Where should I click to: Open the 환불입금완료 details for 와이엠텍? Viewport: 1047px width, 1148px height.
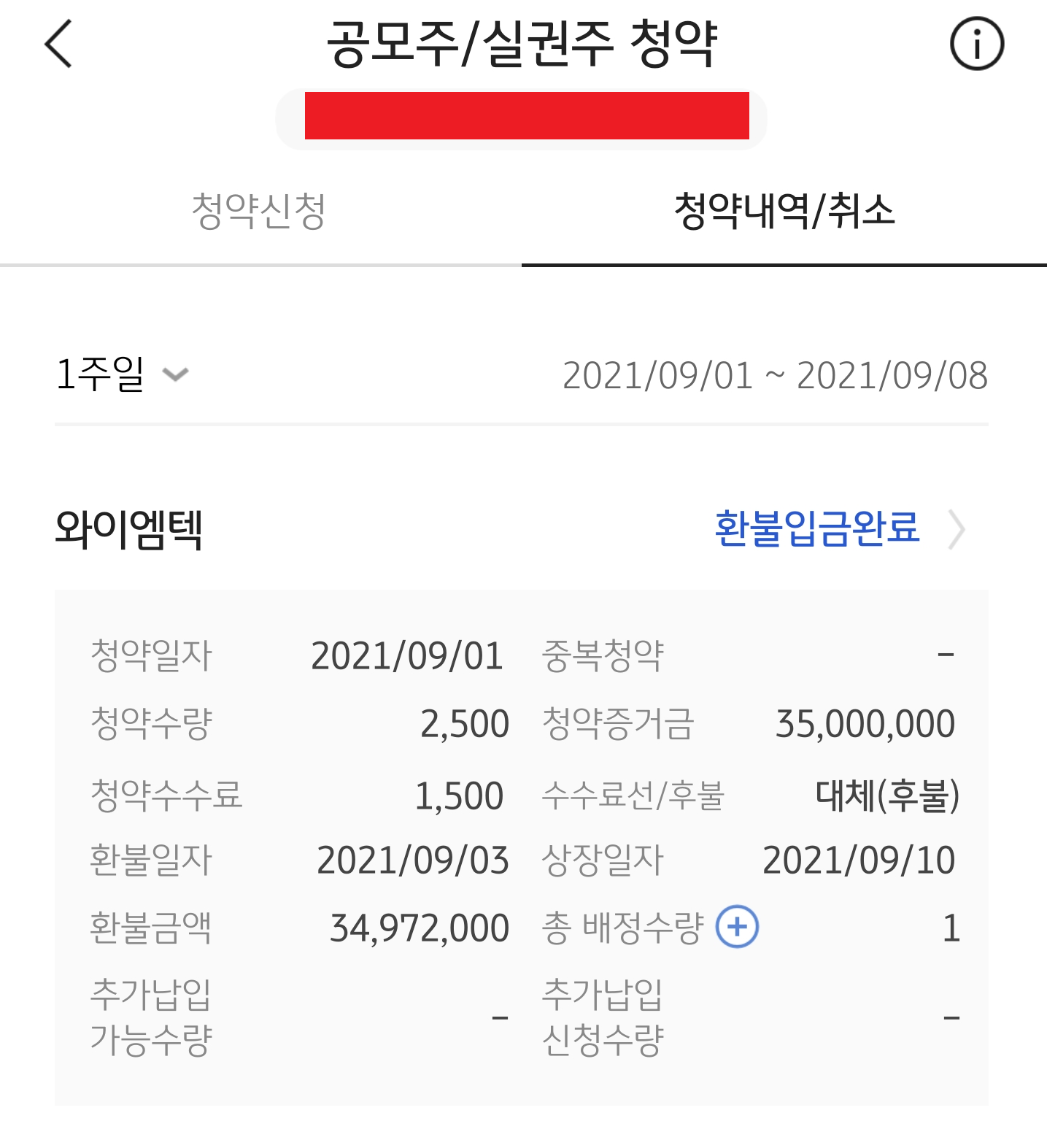coord(839,528)
